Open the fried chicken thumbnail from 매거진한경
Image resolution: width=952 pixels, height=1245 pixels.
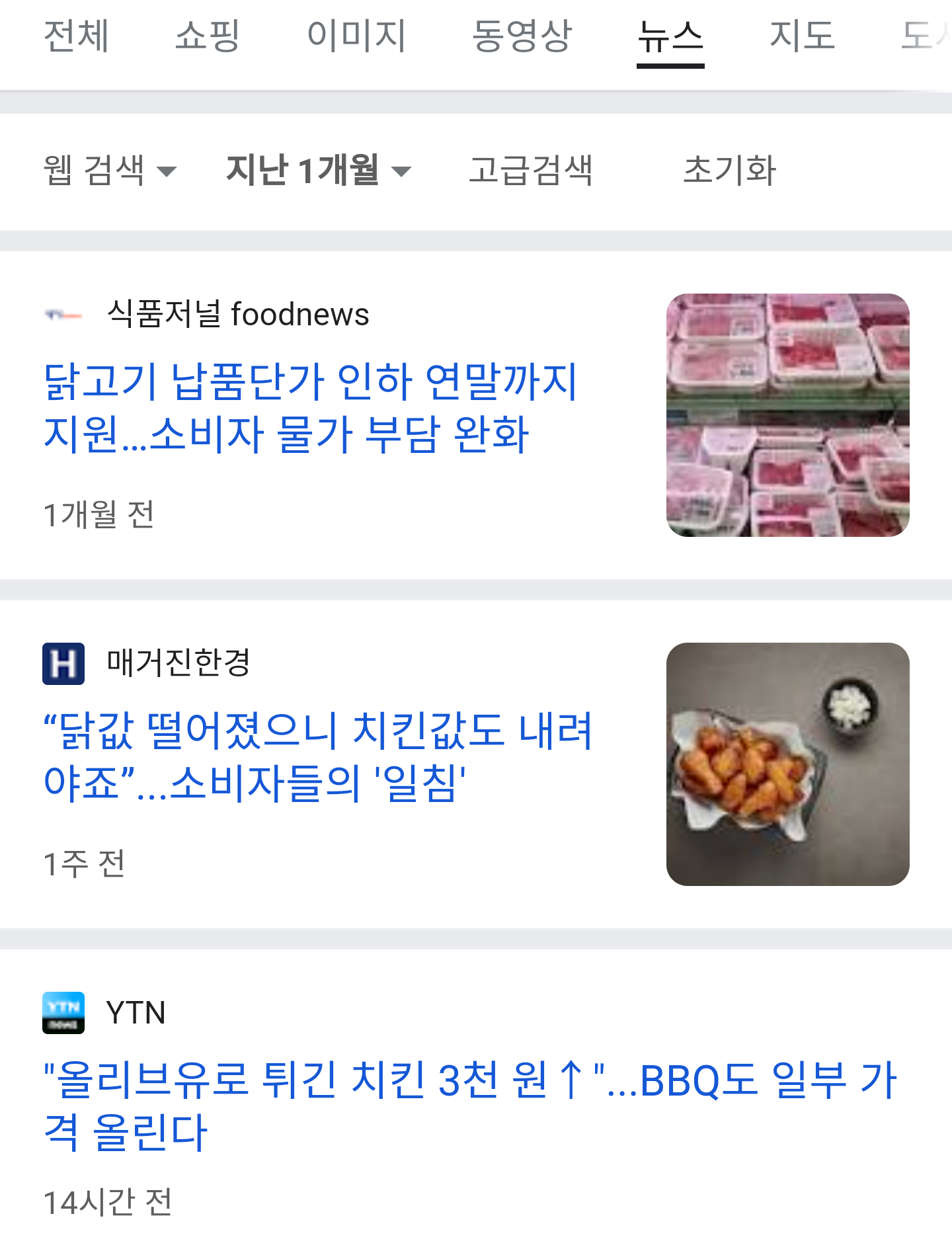pos(787,764)
